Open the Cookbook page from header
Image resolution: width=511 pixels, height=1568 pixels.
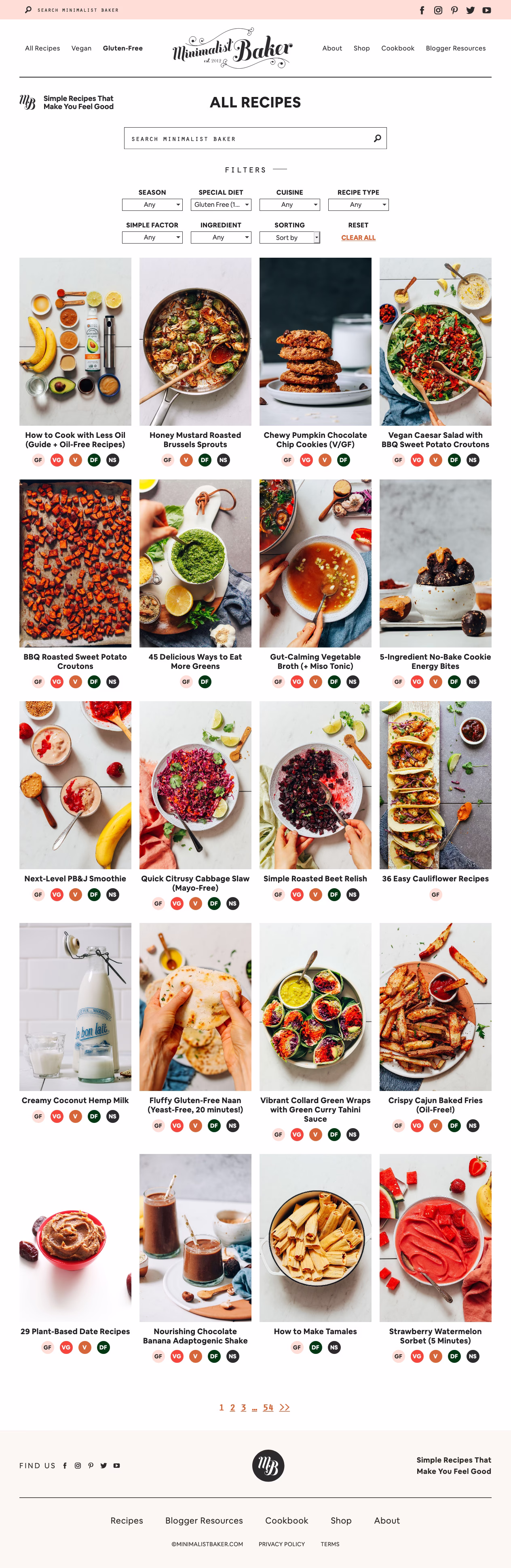[397, 48]
